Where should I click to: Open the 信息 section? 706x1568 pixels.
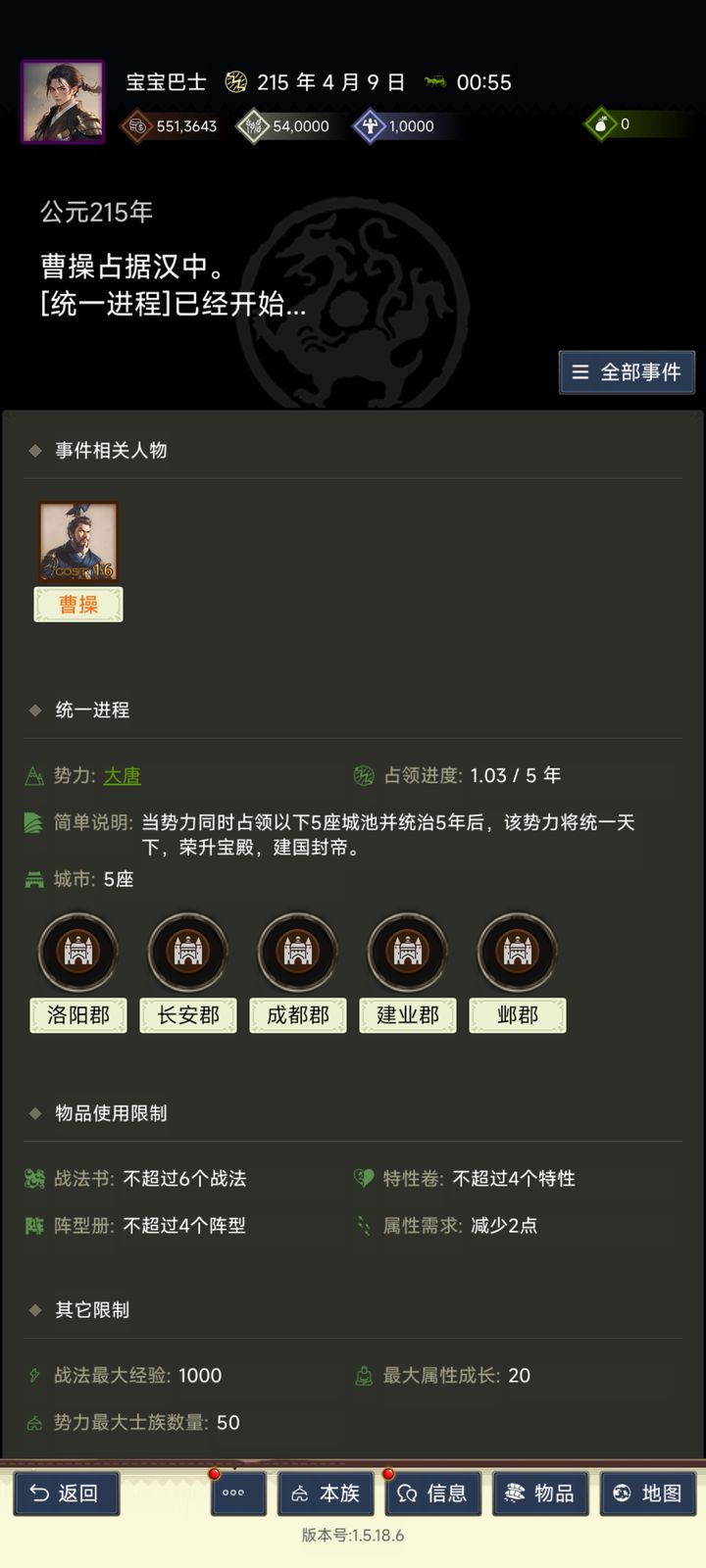[434, 1494]
